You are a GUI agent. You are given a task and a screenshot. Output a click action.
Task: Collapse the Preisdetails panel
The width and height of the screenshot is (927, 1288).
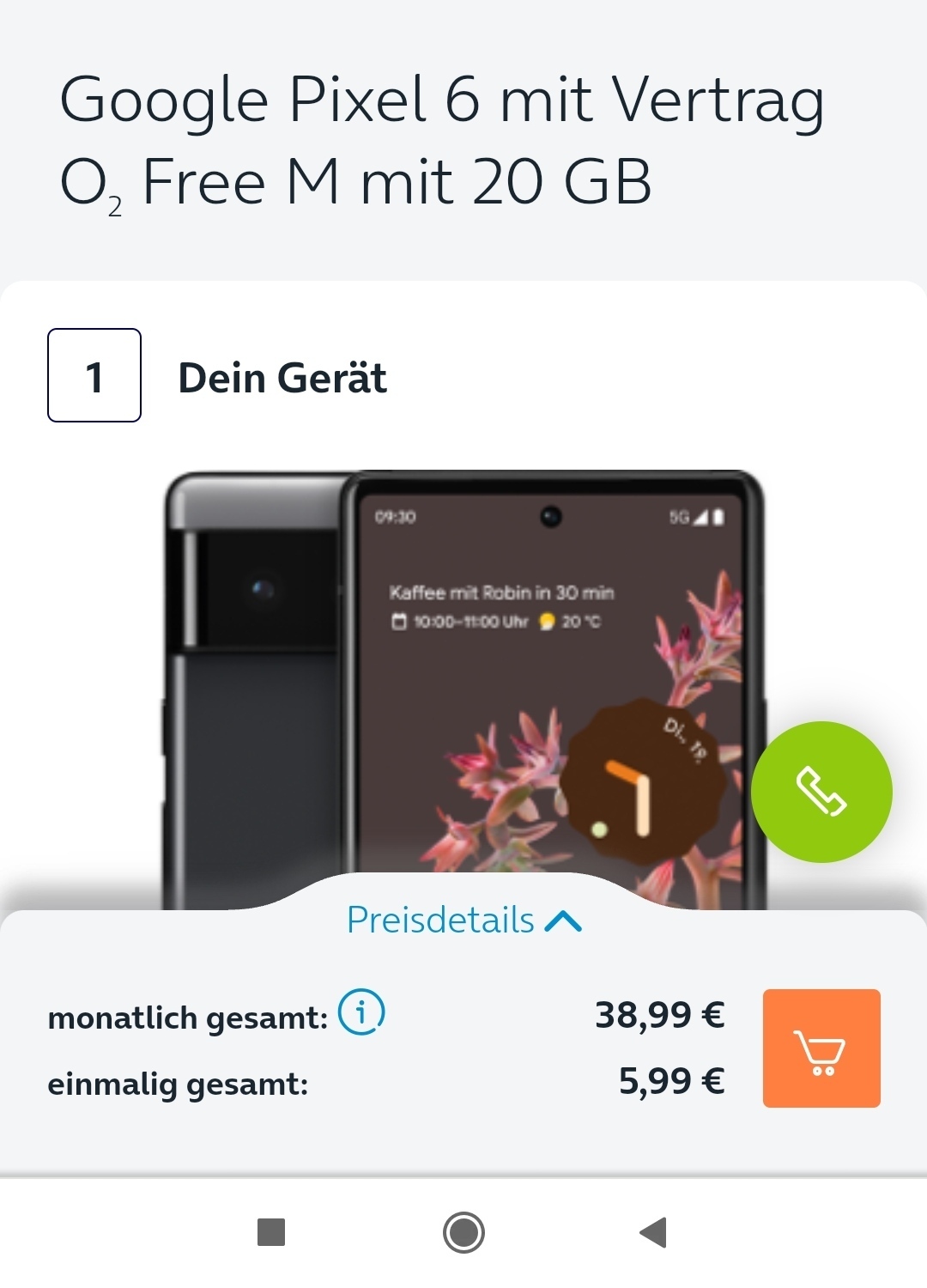point(464,920)
